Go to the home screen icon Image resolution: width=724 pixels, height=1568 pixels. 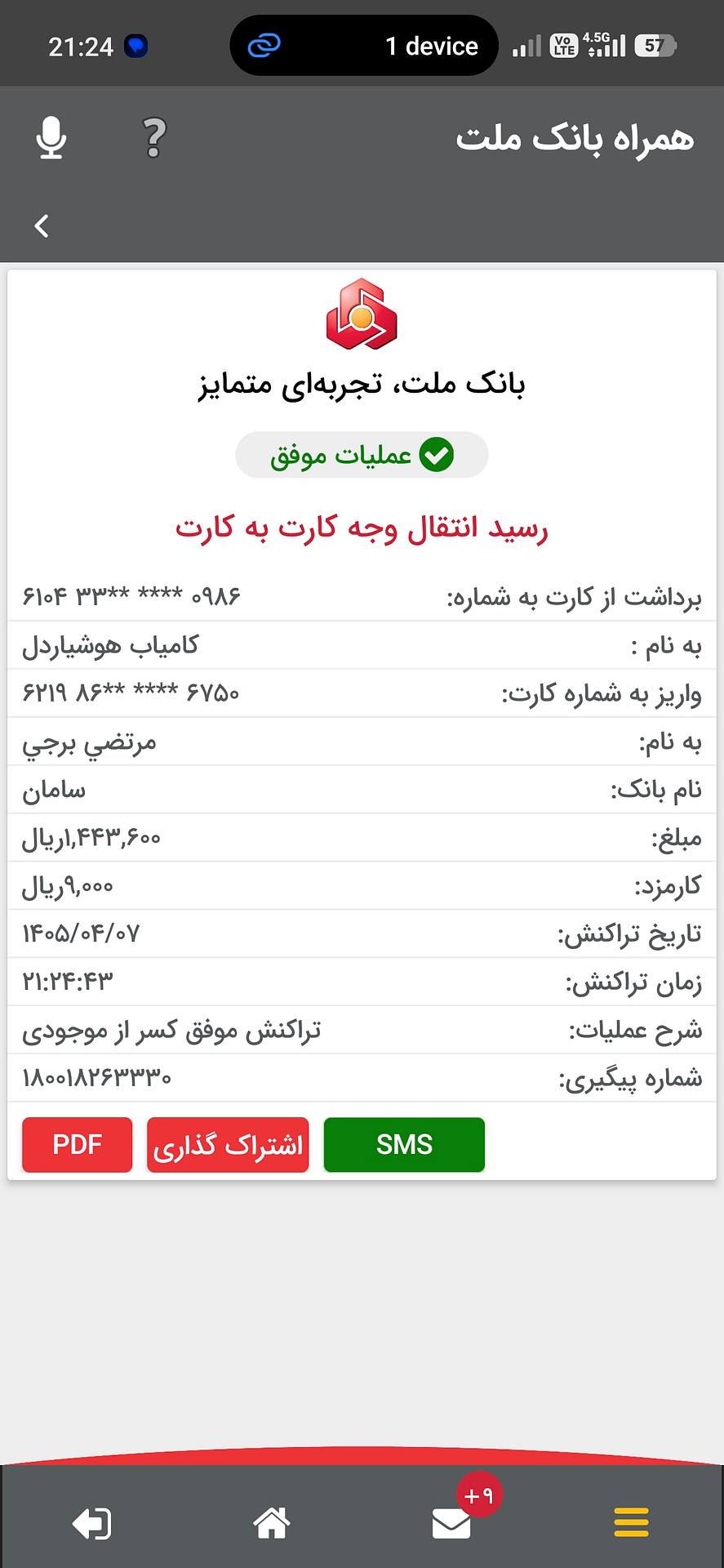click(272, 1523)
